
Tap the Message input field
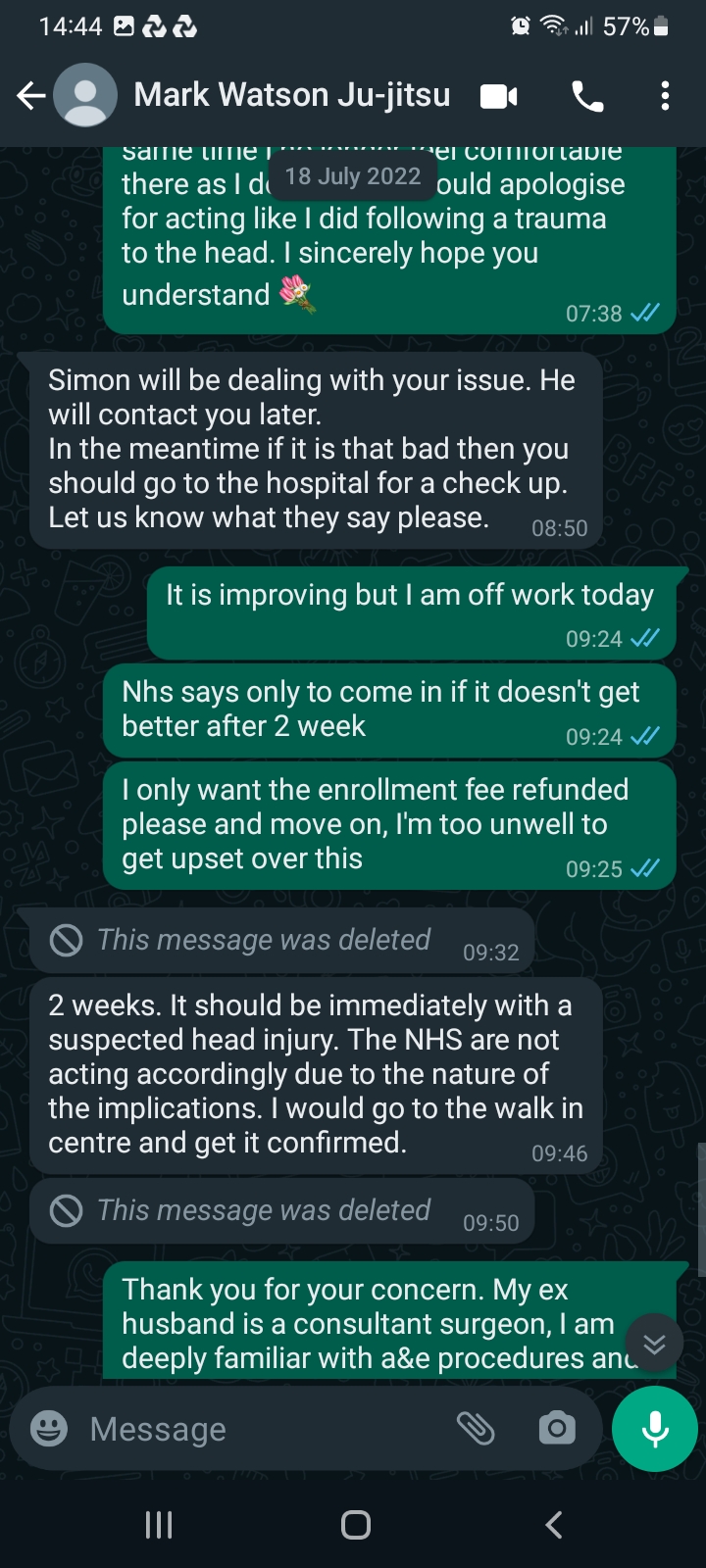(x=265, y=1429)
